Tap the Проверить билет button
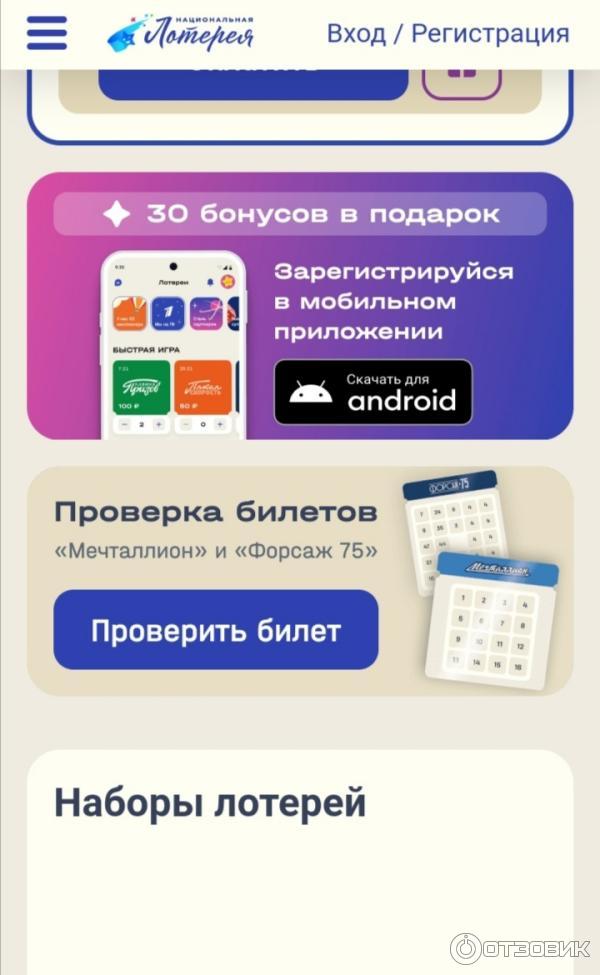600x975 pixels. click(216, 630)
